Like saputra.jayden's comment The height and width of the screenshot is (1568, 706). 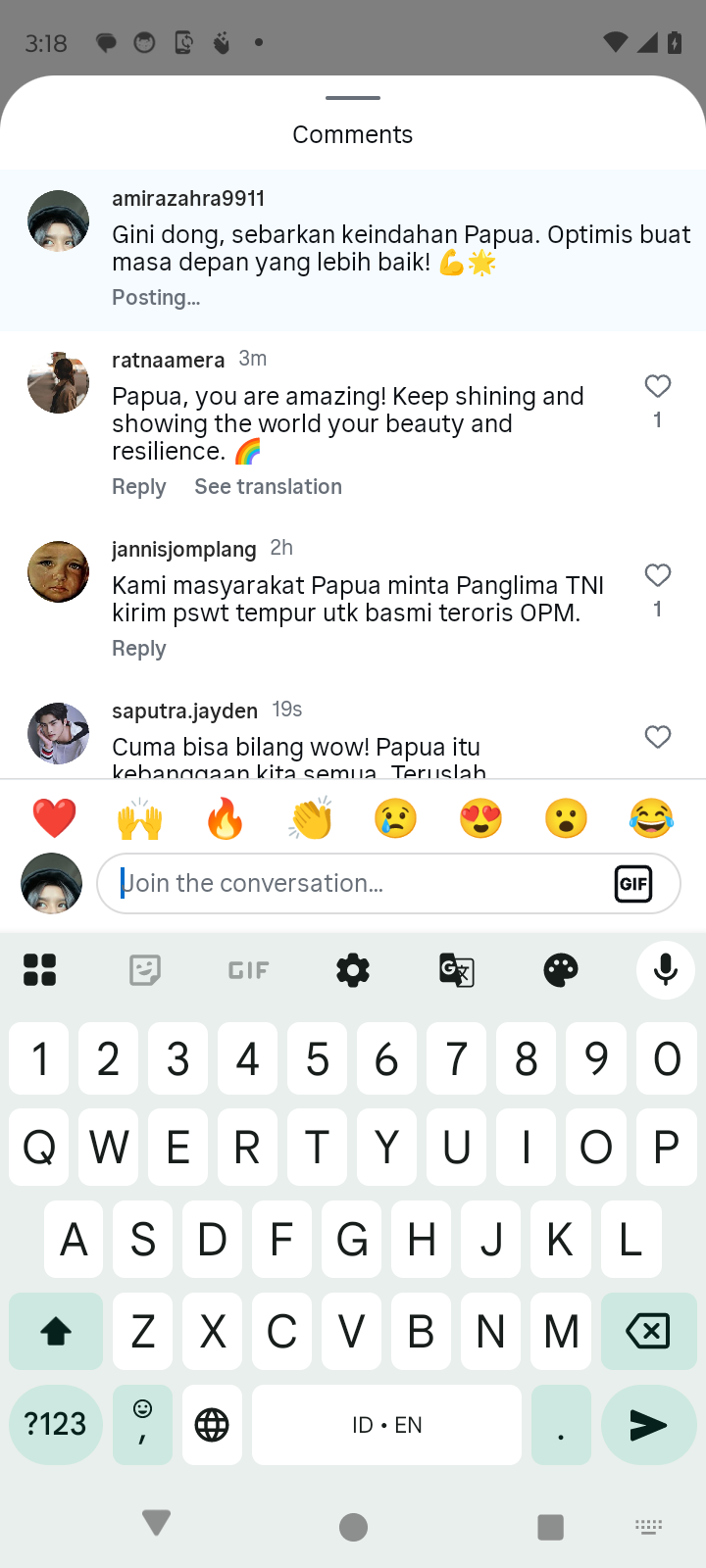click(657, 737)
